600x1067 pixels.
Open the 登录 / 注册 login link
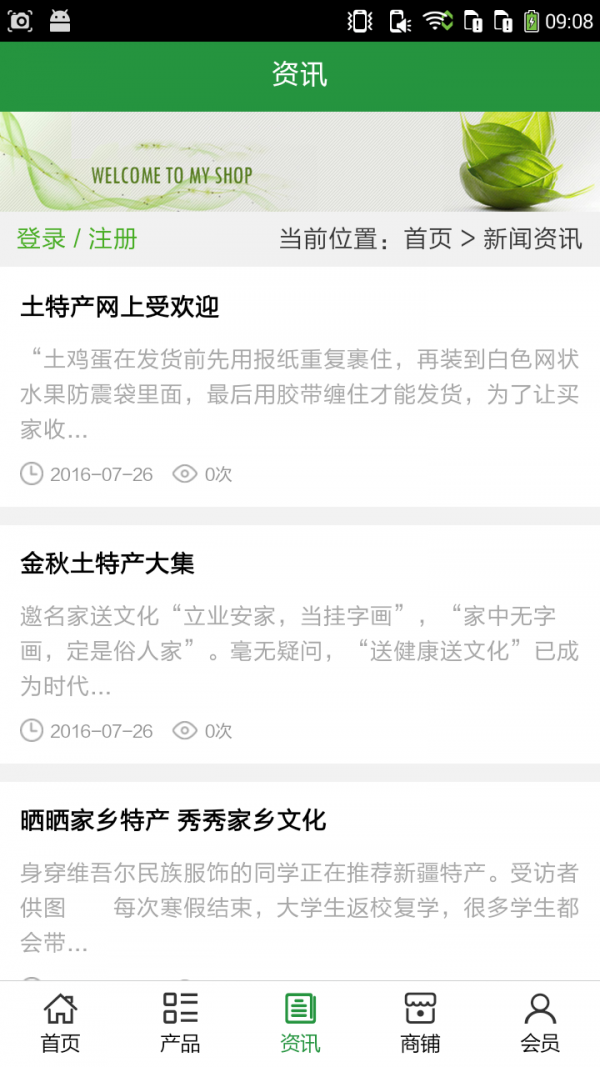pyautogui.click(x=77, y=239)
